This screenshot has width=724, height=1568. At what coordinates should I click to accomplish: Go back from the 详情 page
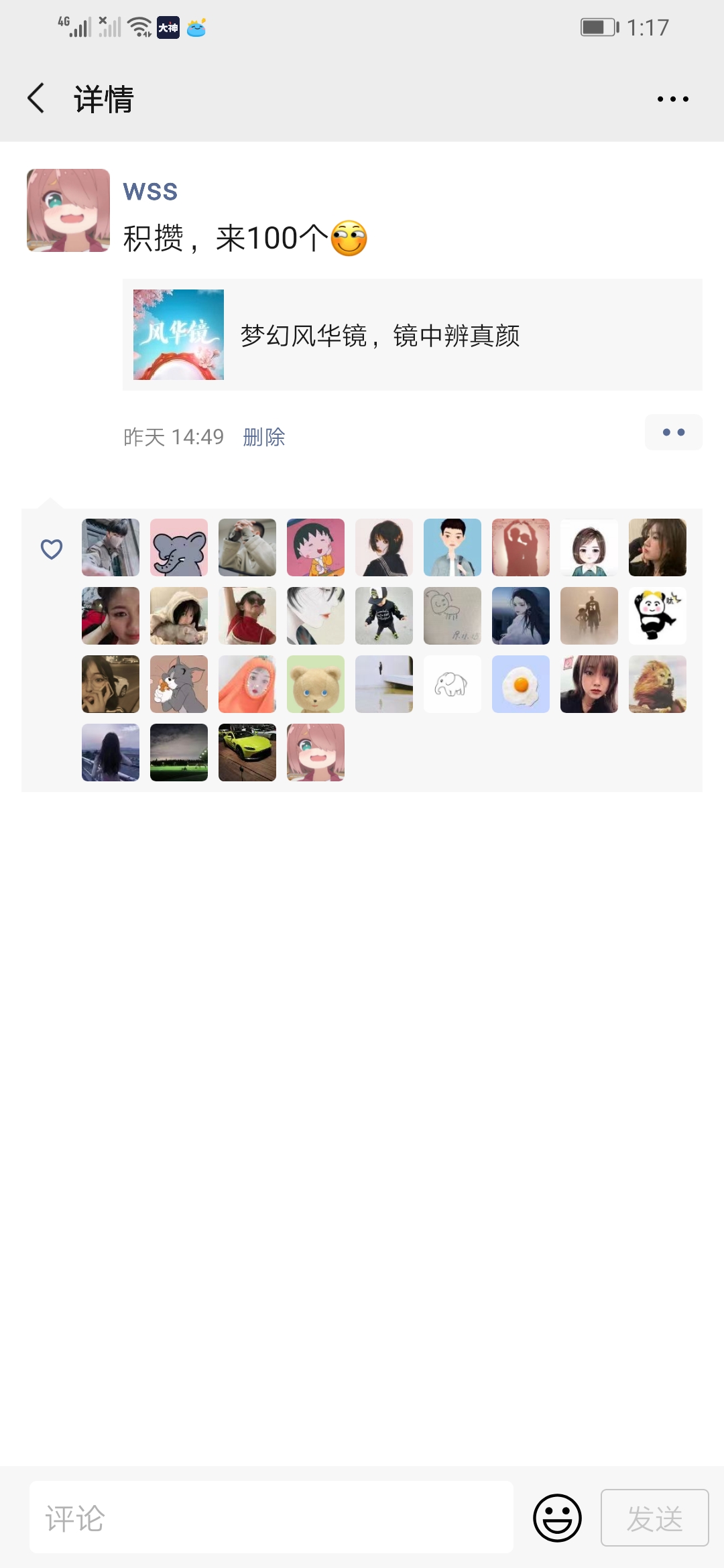(x=36, y=99)
